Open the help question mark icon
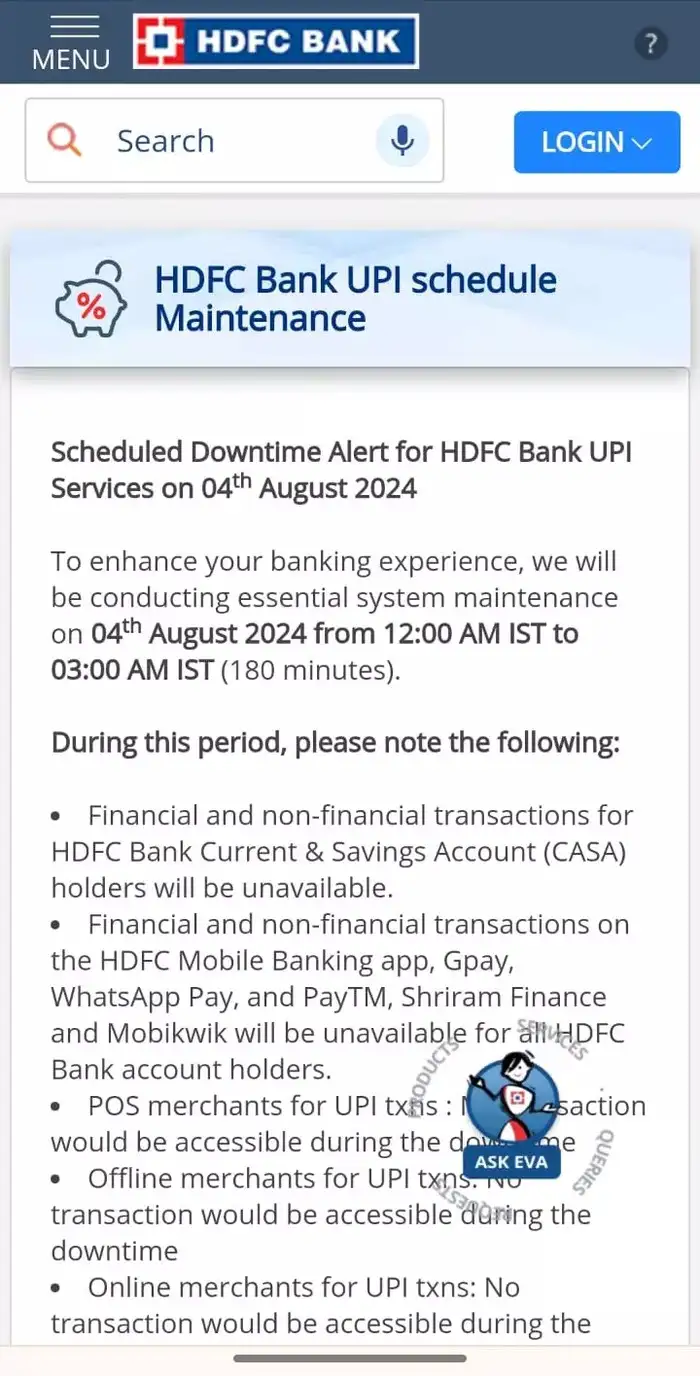This screenshot has height=1376, width=700. 651,44
